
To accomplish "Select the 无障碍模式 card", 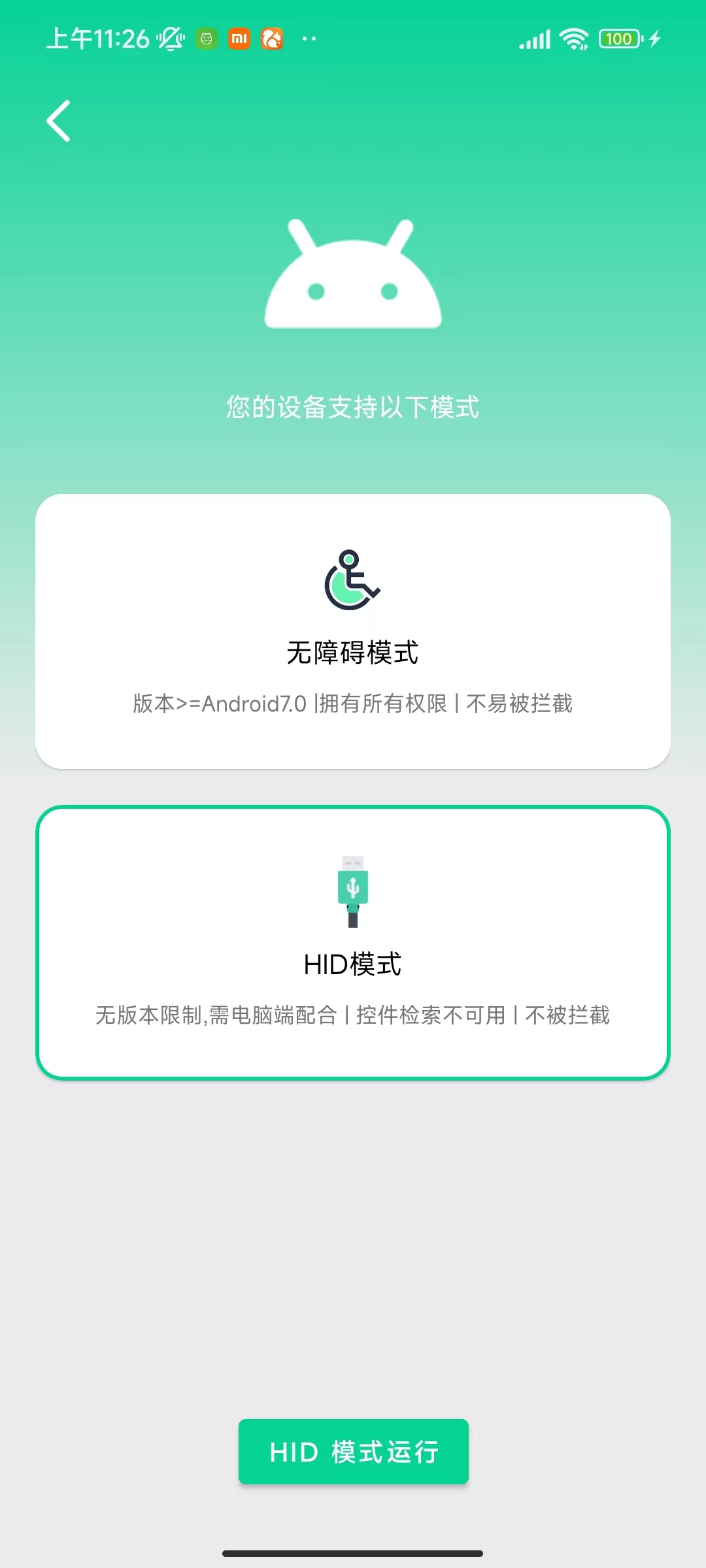I will pyautogui.click(x=353, y=631).
